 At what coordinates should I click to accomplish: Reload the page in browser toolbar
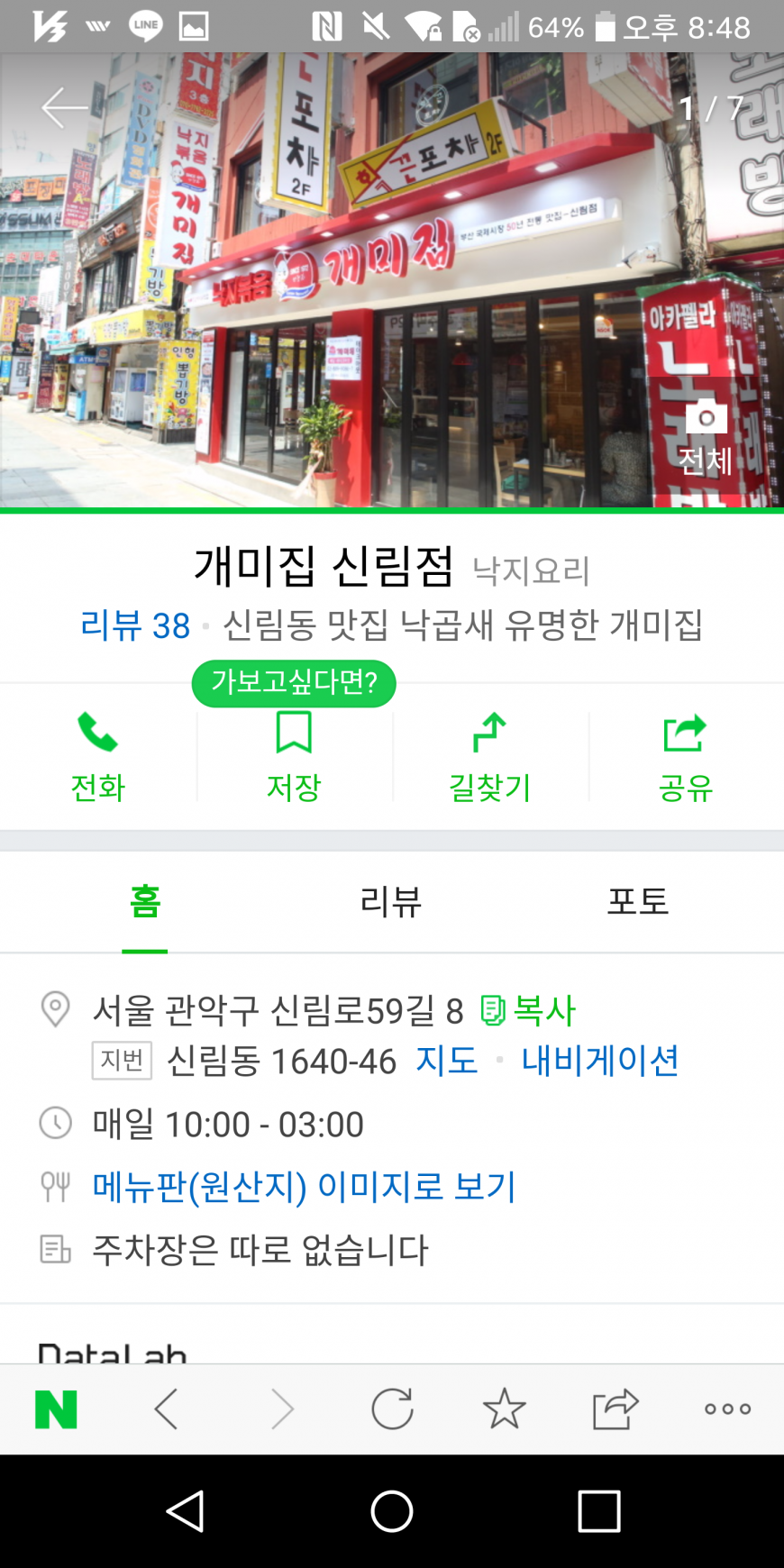click(392, 1409)
